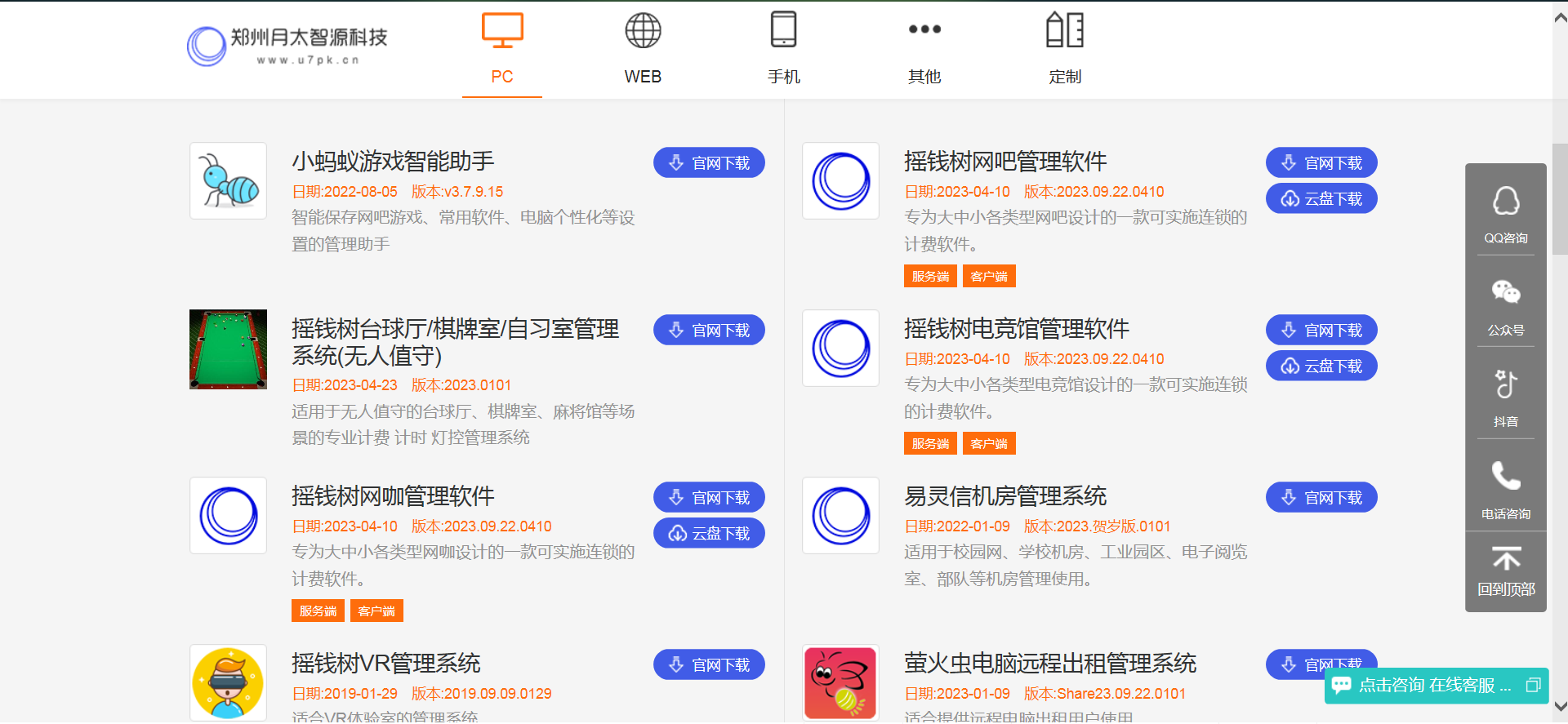
Task: Select the 手机 tab
Action: (x=783, y=50)
